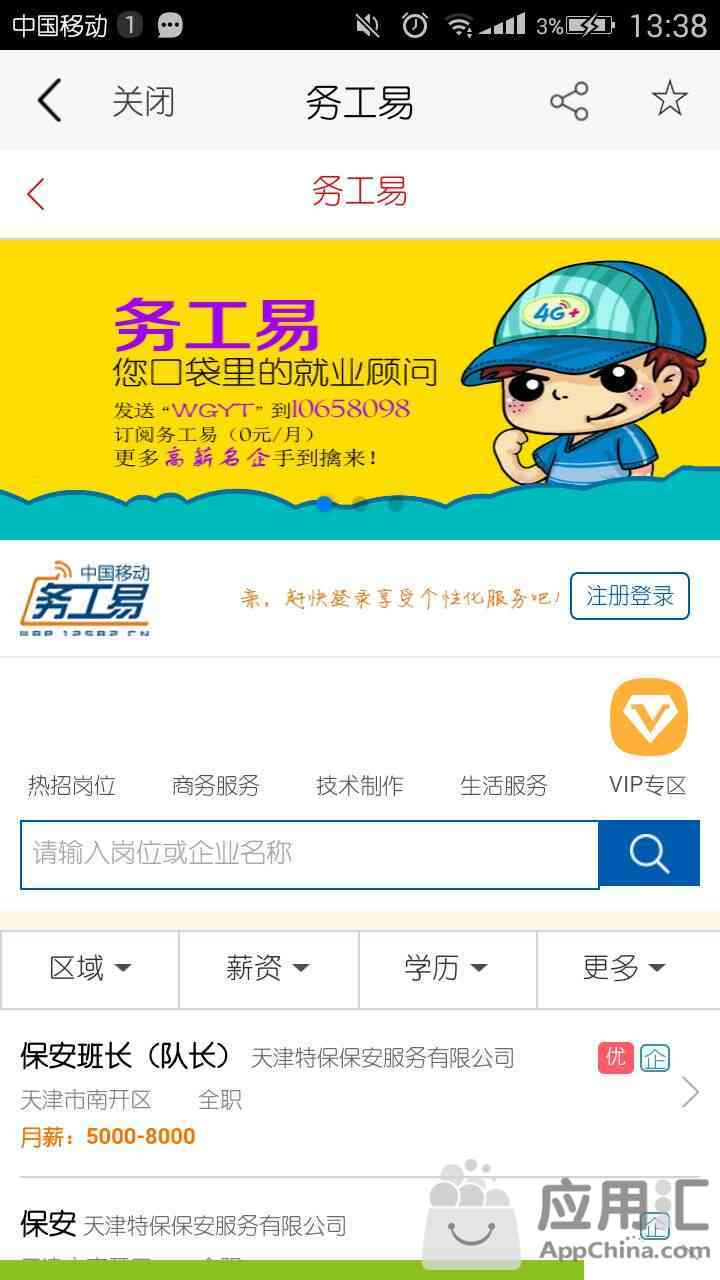Screen dimensions: 720x1280
Task: Expand the 学历 filter dropdown
Action: coord(447,968)
